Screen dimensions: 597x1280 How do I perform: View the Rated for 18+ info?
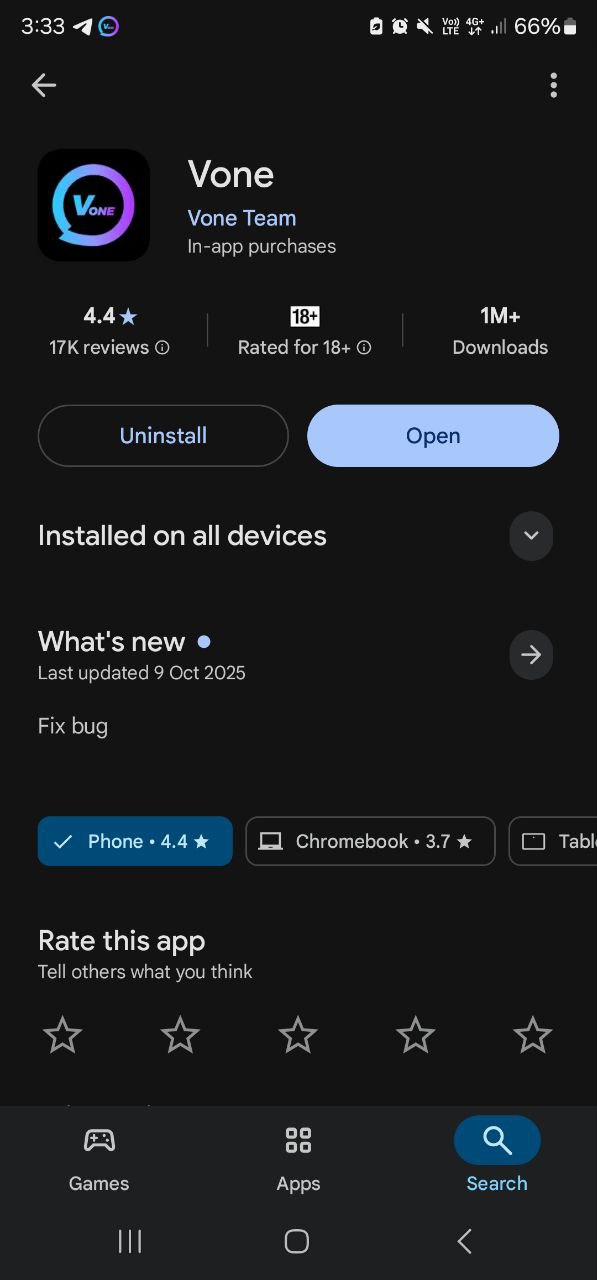click(x=304, y=347)
